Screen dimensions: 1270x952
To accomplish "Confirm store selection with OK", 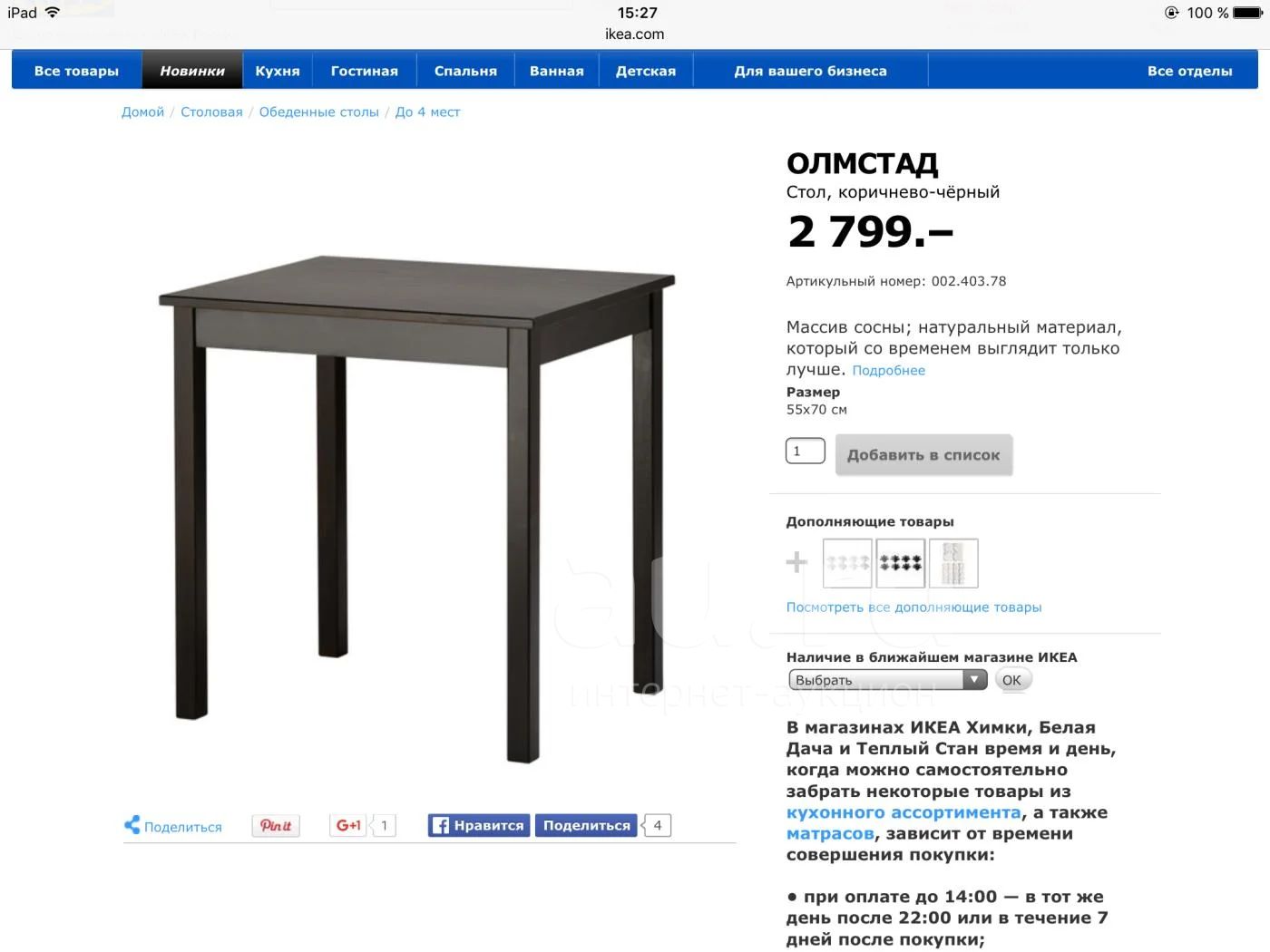I will coord(1011,680).
